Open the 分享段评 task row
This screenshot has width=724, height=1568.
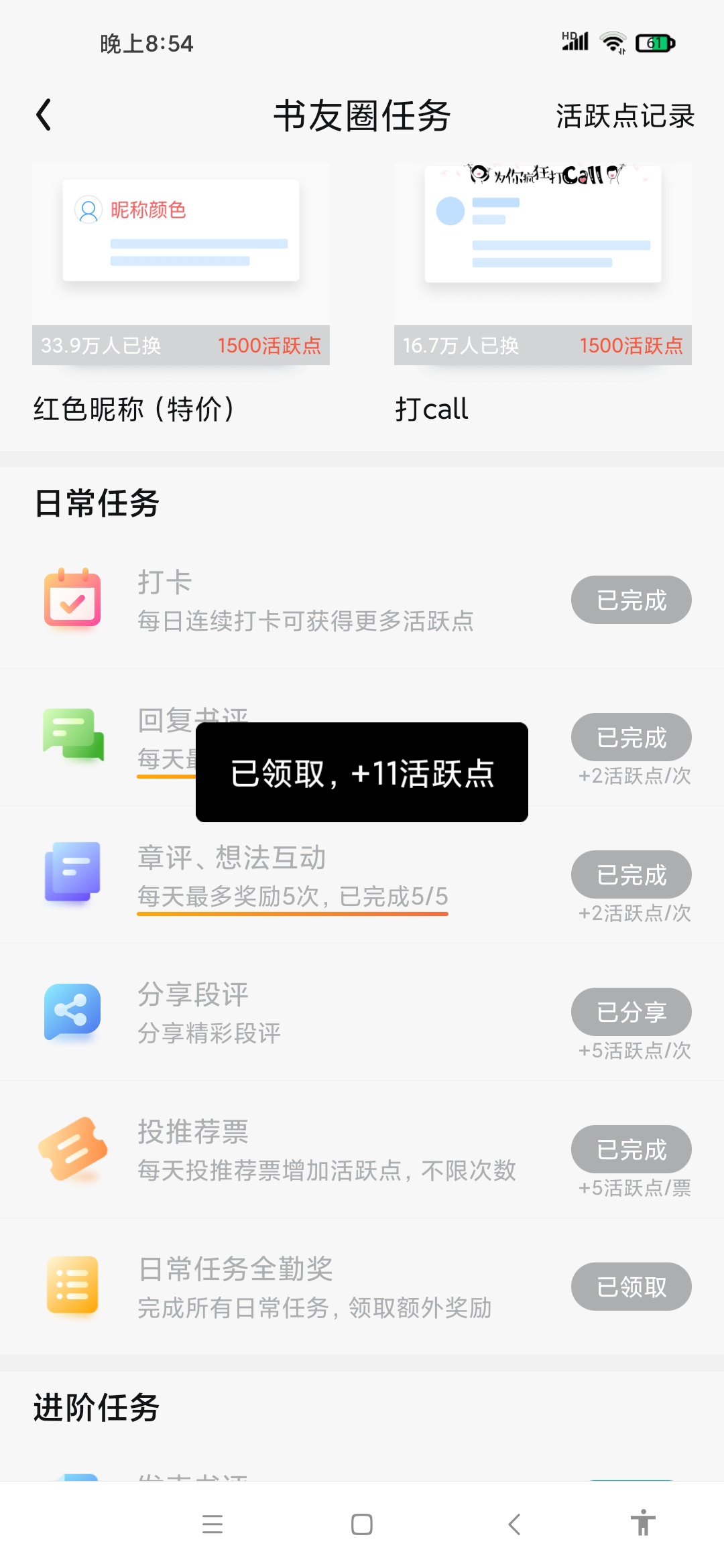click(x=362, y=1012)
